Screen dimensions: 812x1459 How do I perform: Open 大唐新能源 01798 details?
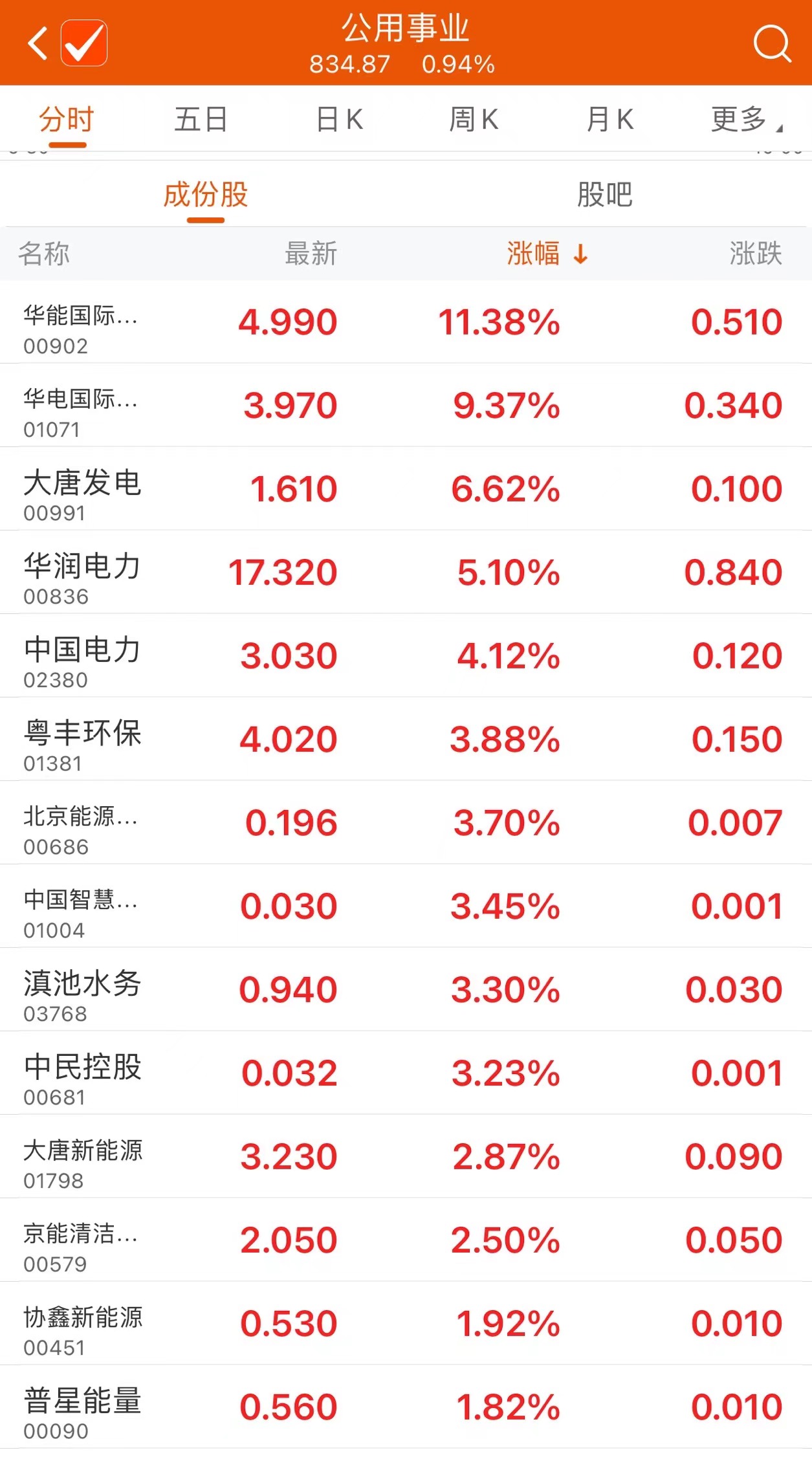point(406,1157)
